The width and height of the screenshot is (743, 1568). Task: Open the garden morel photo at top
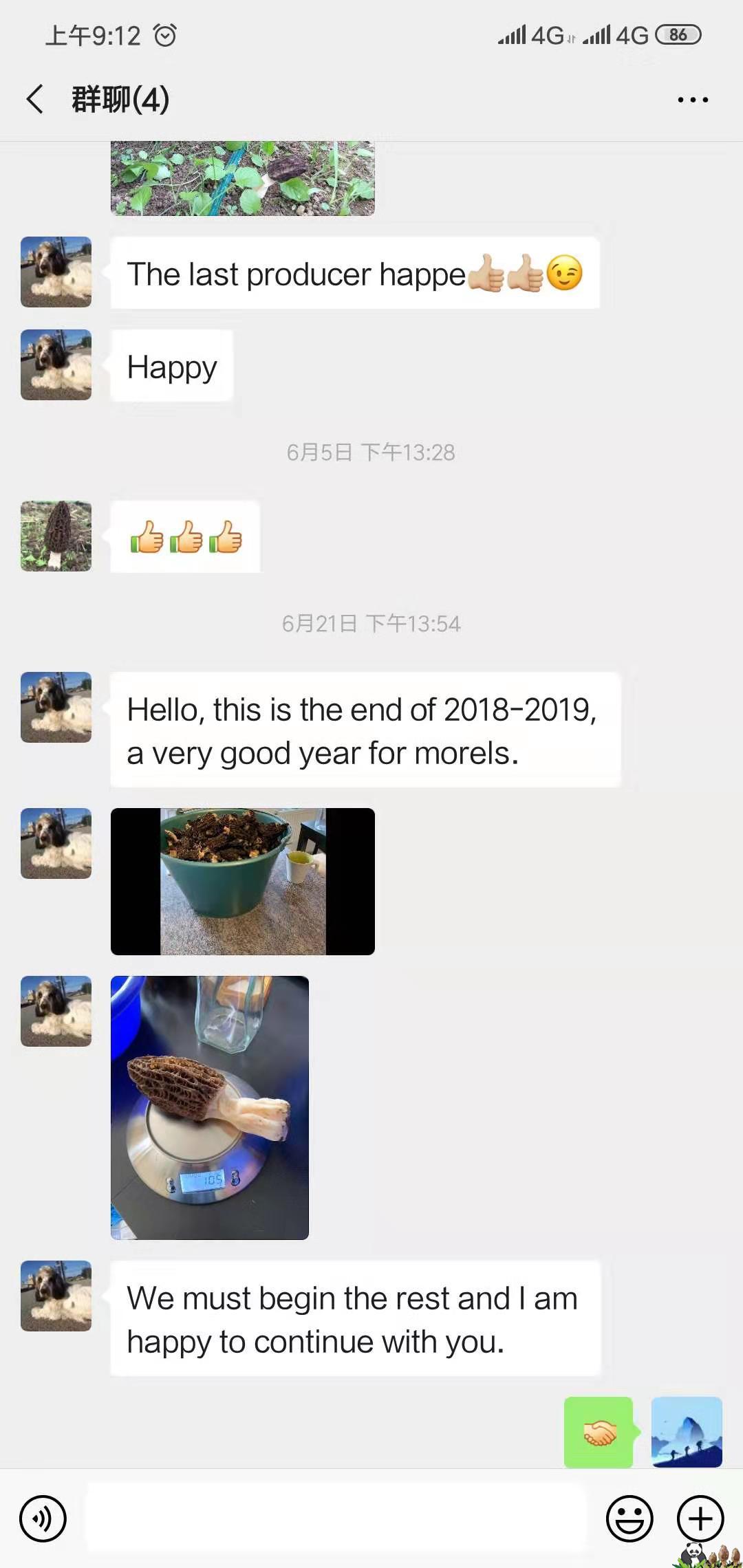243,178
